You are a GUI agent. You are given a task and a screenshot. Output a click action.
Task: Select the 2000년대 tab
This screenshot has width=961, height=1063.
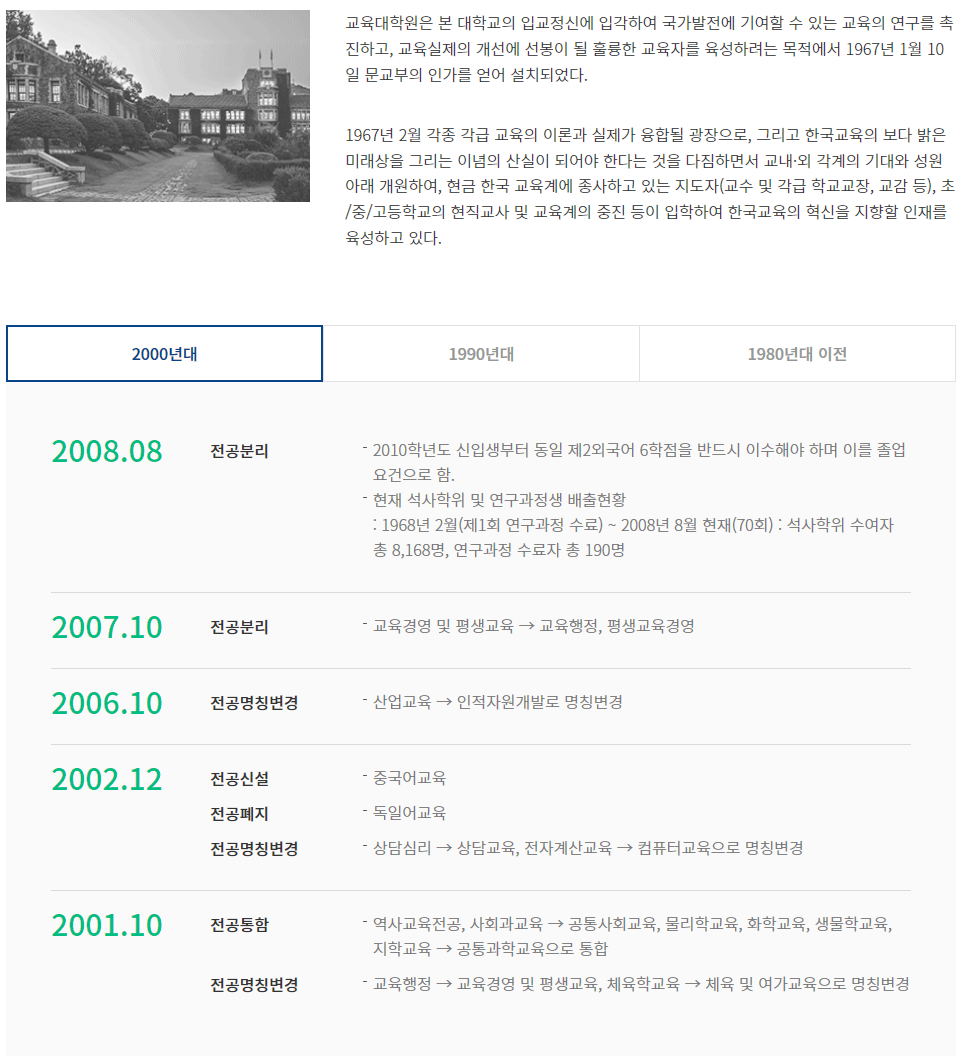164,354
